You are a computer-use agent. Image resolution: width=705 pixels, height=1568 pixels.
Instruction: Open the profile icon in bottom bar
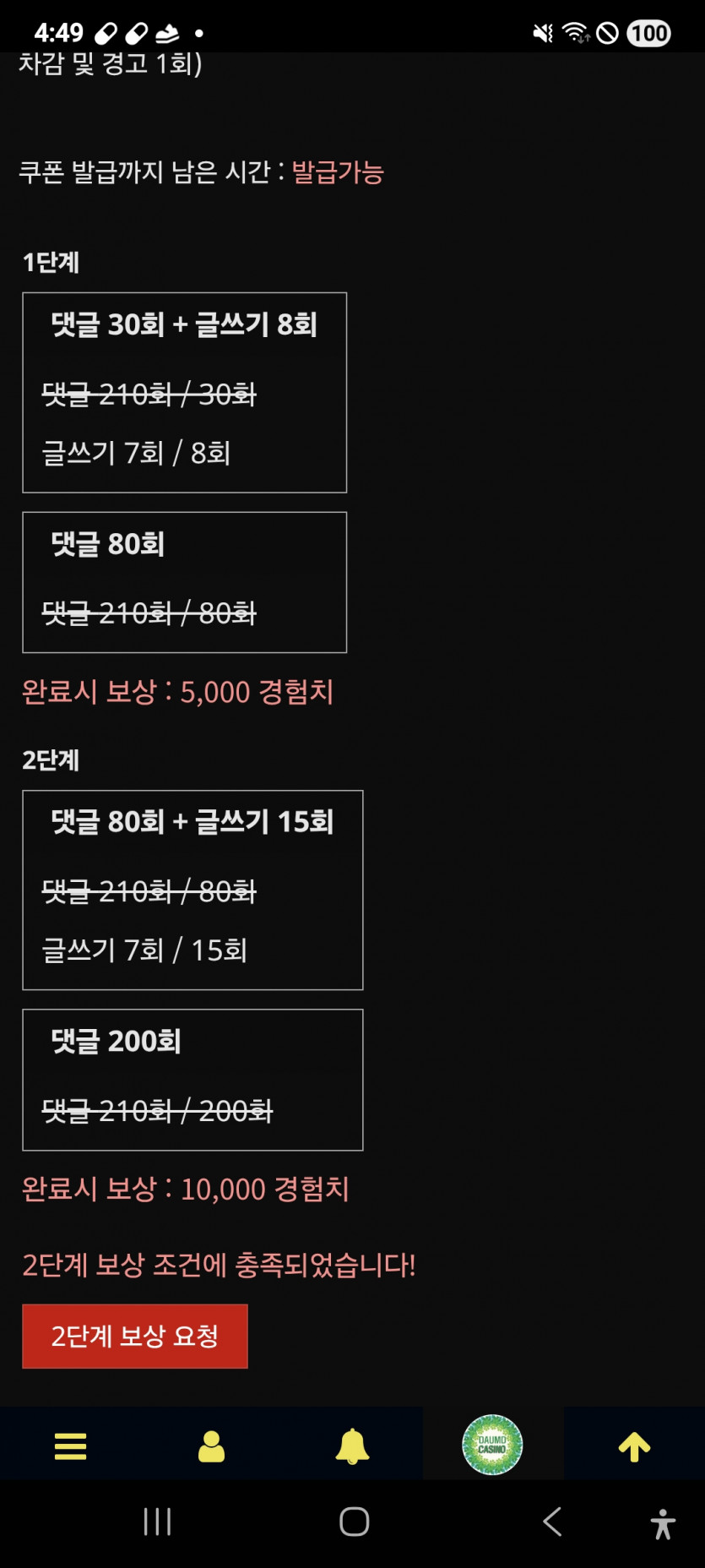point(211,1445)
